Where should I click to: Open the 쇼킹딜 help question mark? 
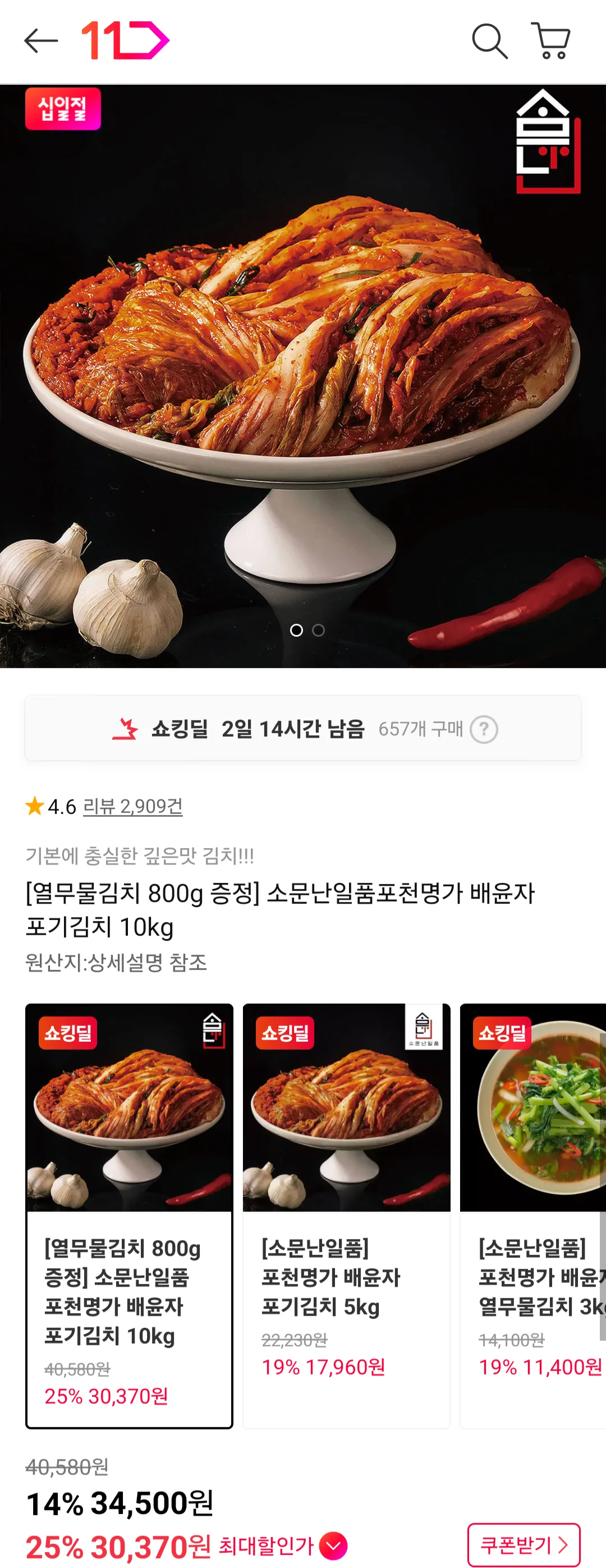pos(484,729)
